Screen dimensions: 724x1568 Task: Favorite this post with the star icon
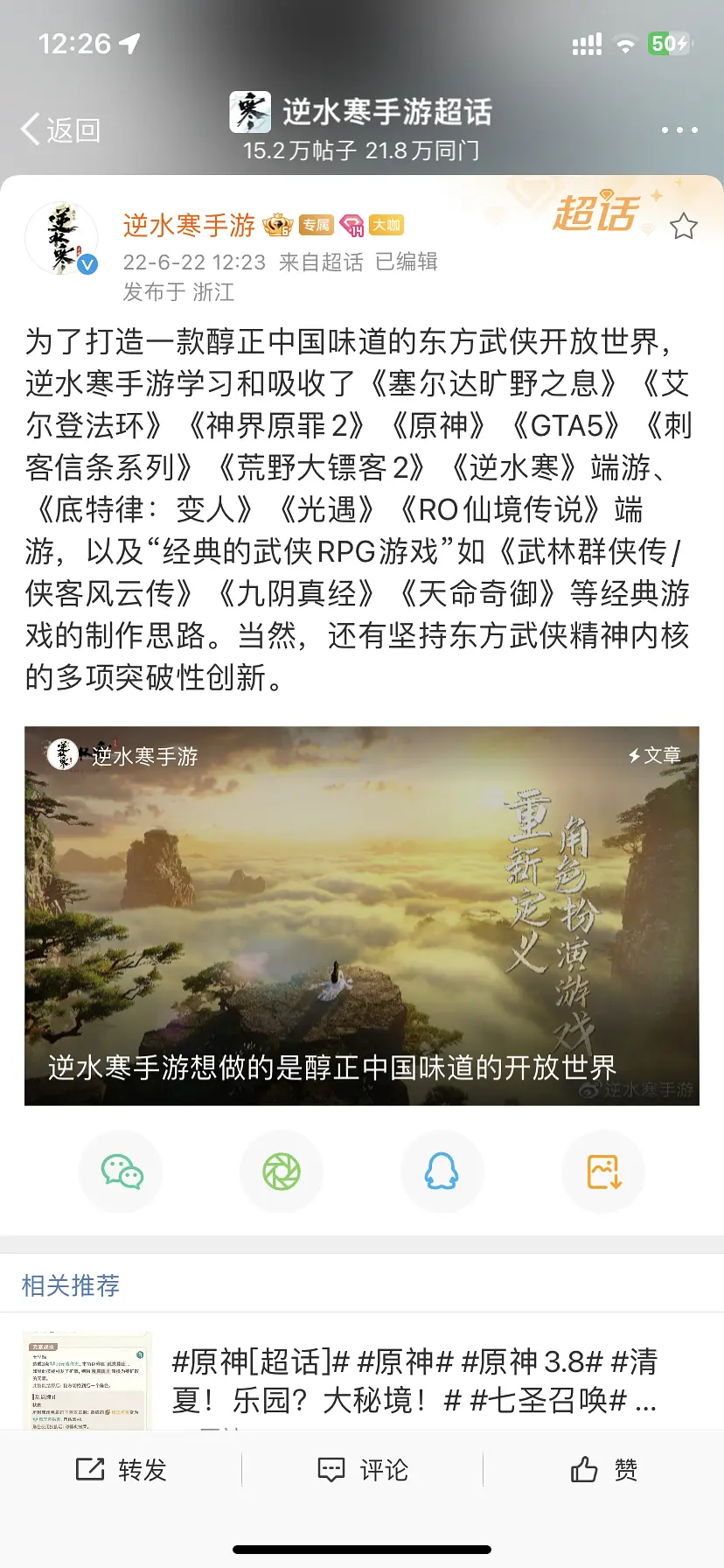click(683, 227)
